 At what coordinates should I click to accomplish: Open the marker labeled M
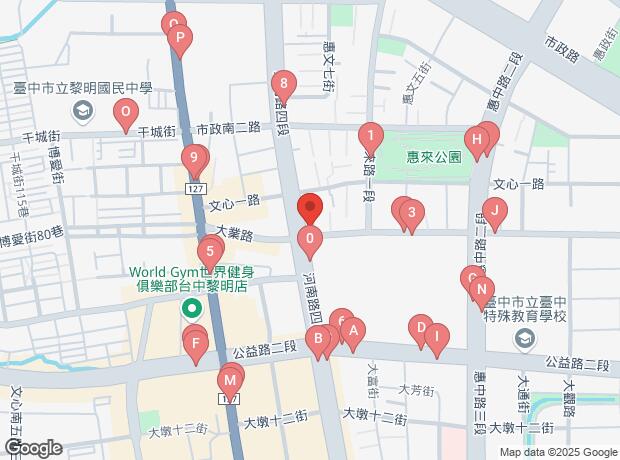231,380
